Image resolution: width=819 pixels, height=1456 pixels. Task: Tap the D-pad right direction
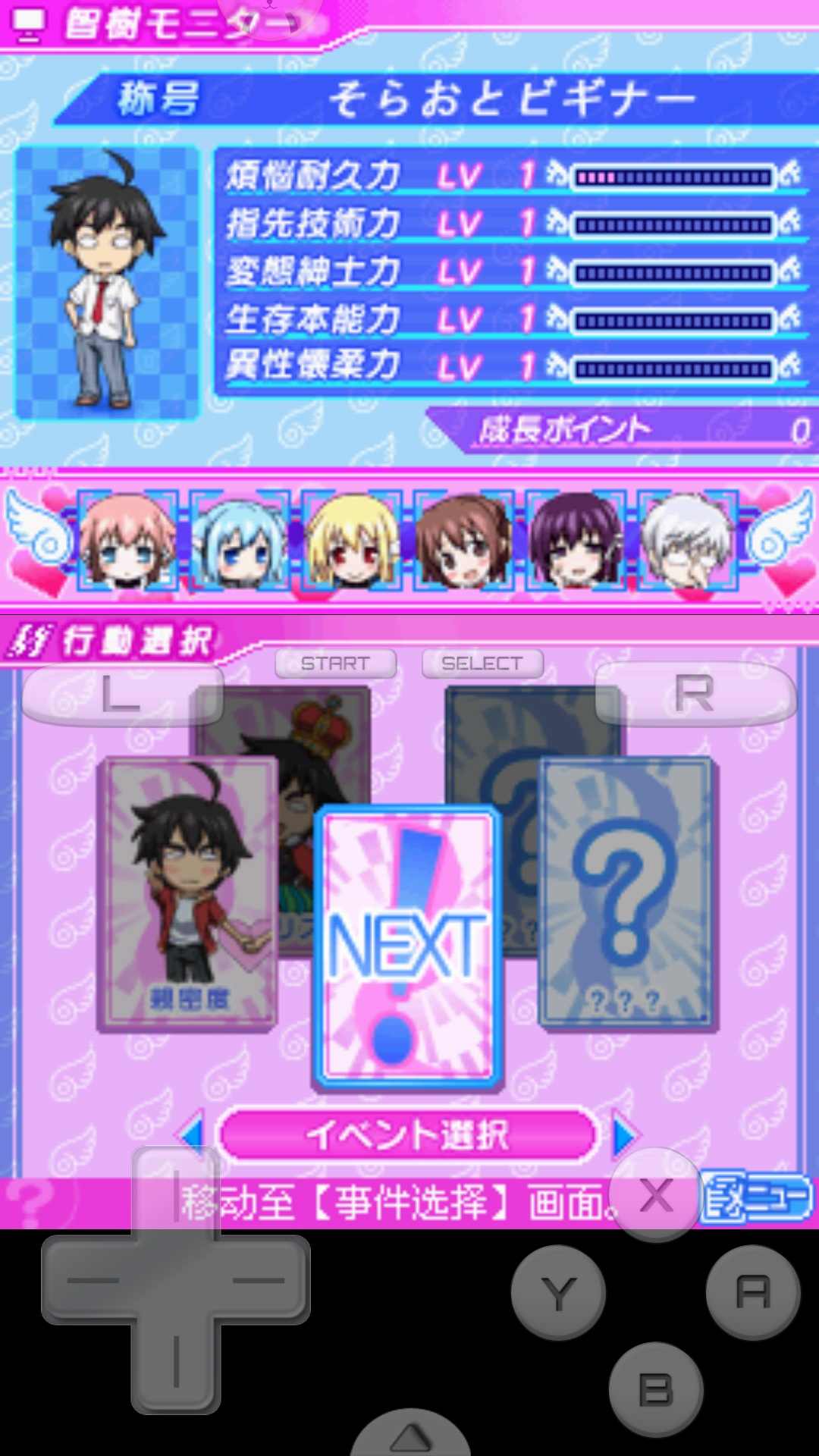pyautogui.click(x=262, y=1280)
